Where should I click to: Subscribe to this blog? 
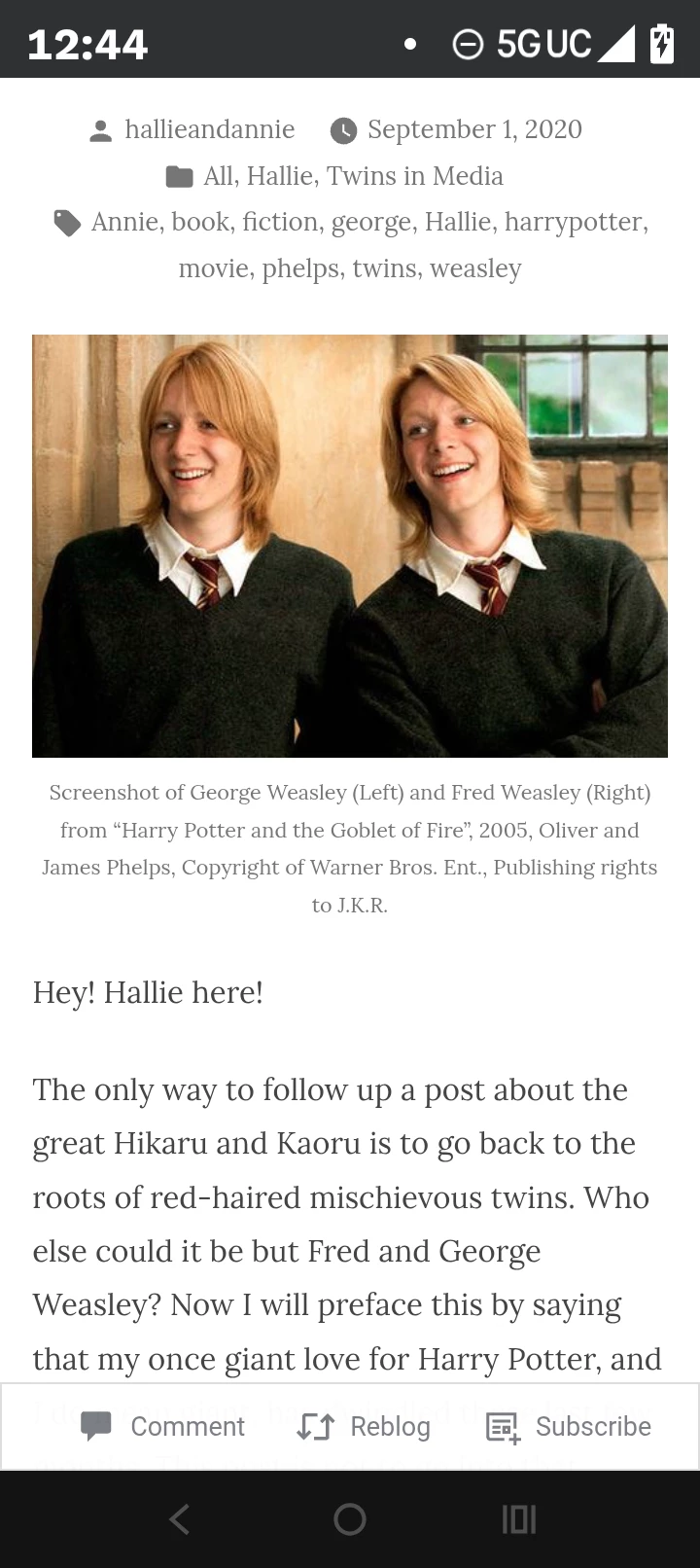coord(569,1426)
